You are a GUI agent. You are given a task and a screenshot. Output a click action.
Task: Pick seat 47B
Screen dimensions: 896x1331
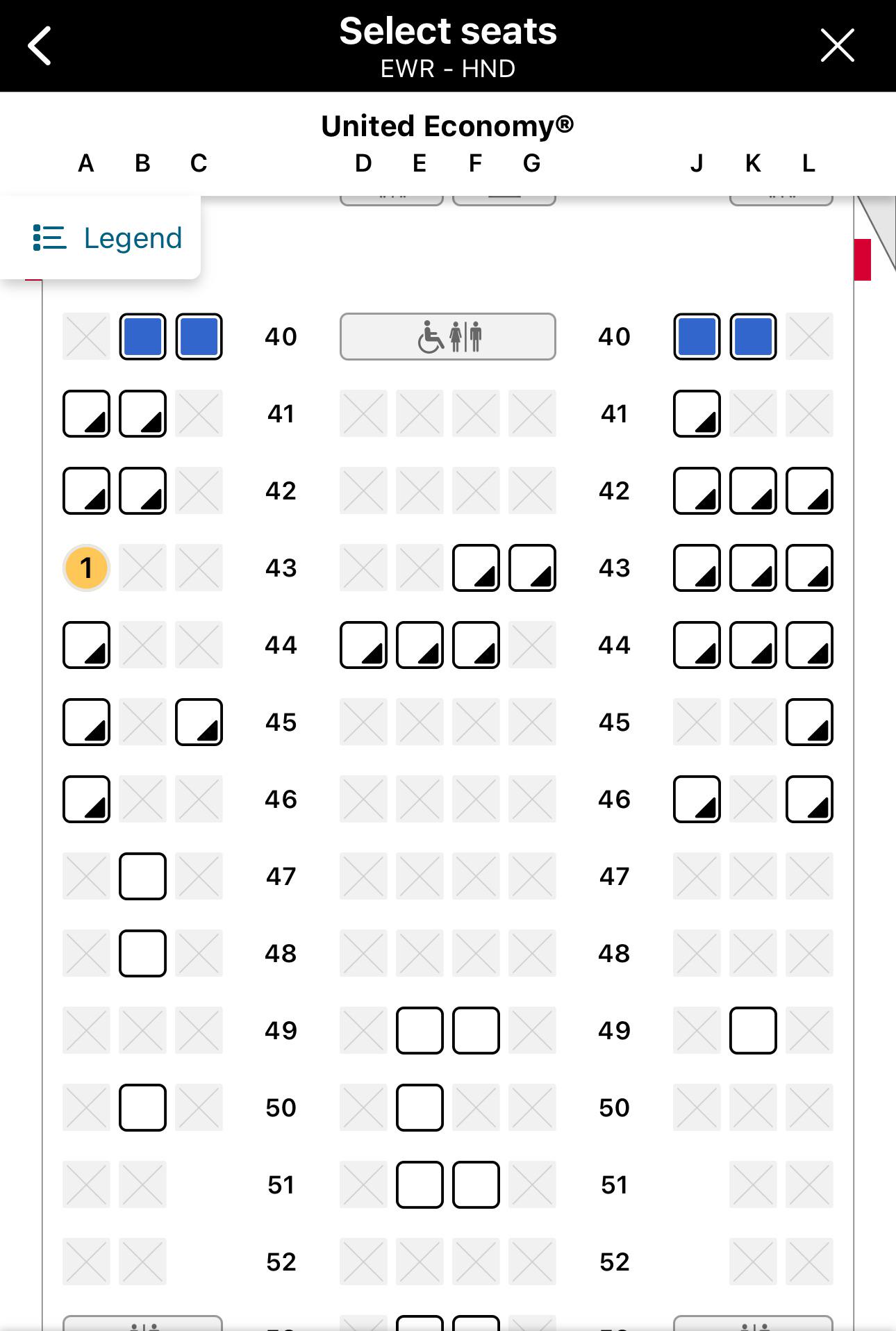[x=142, y=877]
